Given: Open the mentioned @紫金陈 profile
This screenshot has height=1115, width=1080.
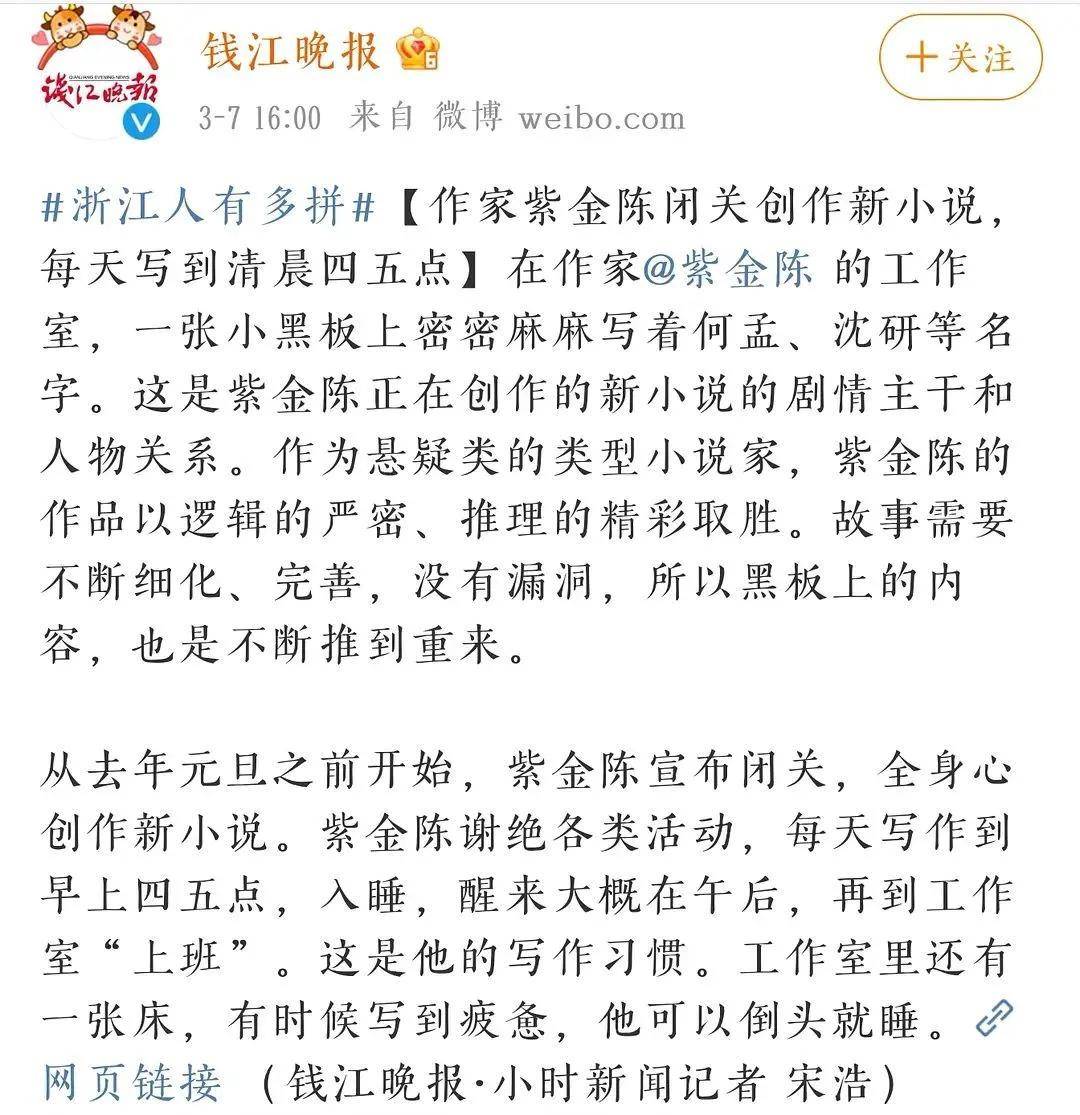Looking at the screenshot, I should [728, 270].
